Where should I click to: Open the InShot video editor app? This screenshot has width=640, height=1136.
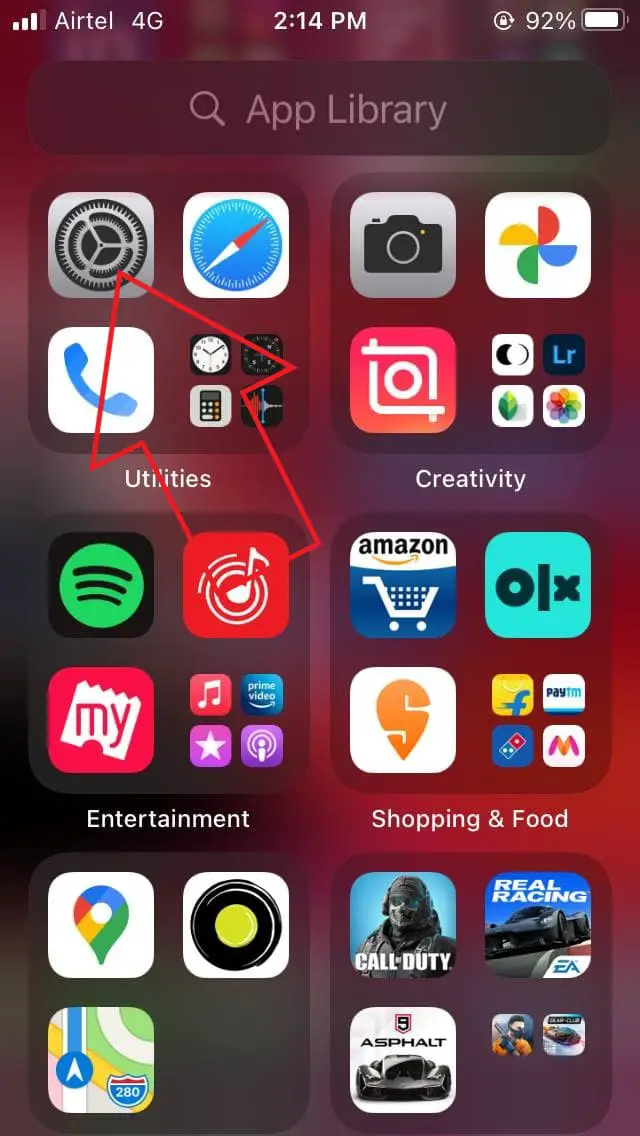pyautogui.click(x=403, y=380)
